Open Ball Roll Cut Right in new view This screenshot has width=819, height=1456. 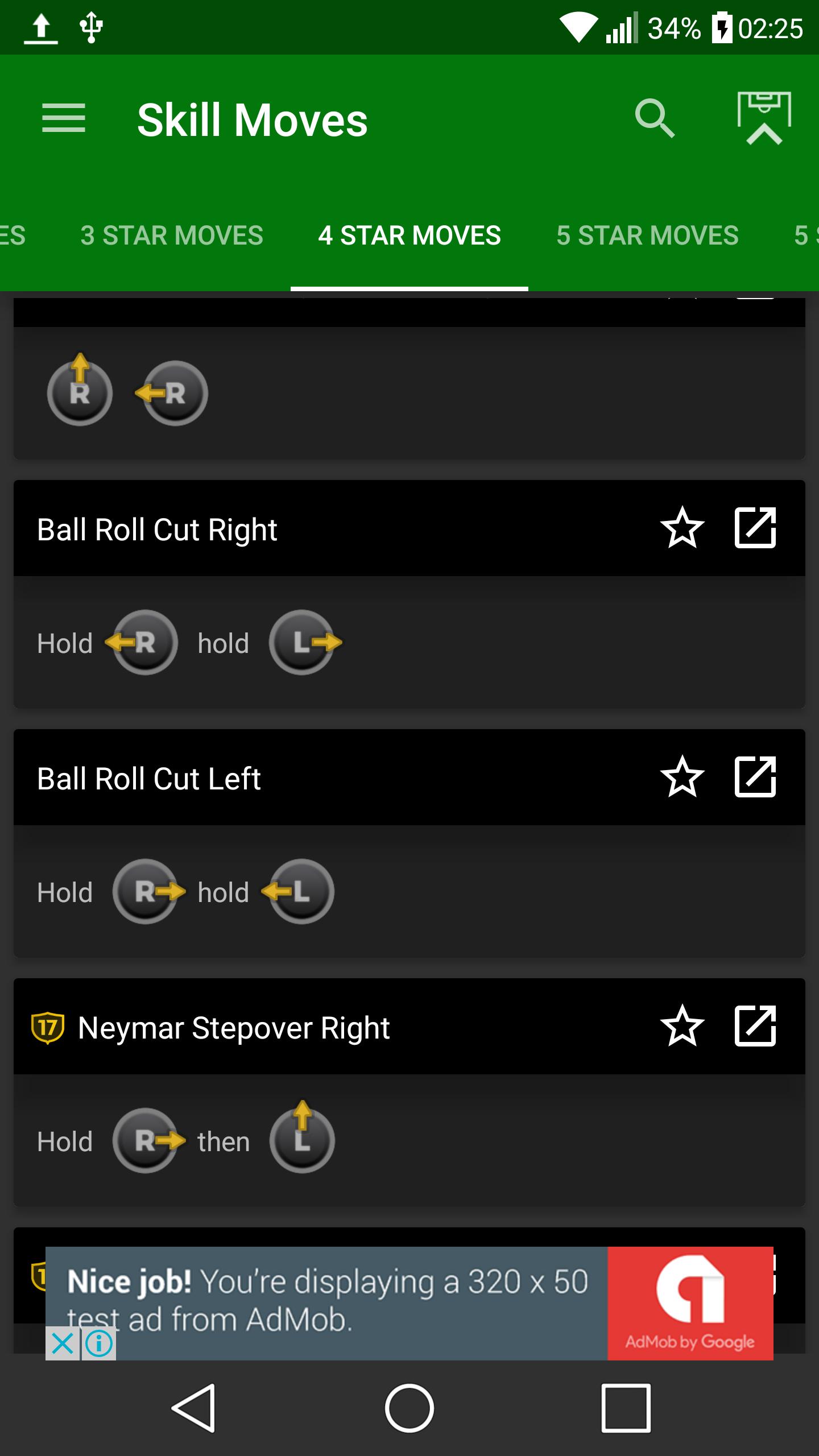pyautogui.click(x=755, y=528)
